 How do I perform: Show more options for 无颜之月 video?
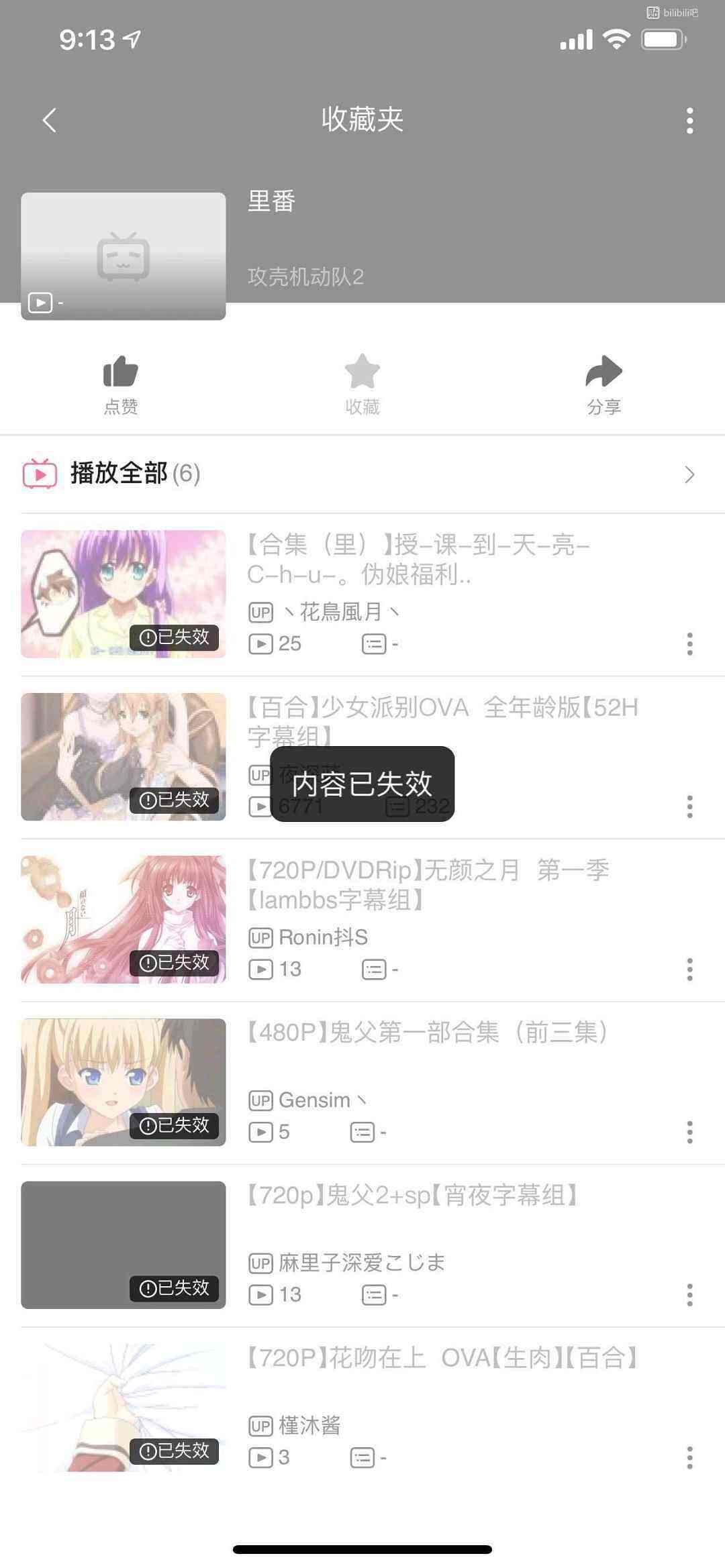pyautogui.click(x=689, y=970)
